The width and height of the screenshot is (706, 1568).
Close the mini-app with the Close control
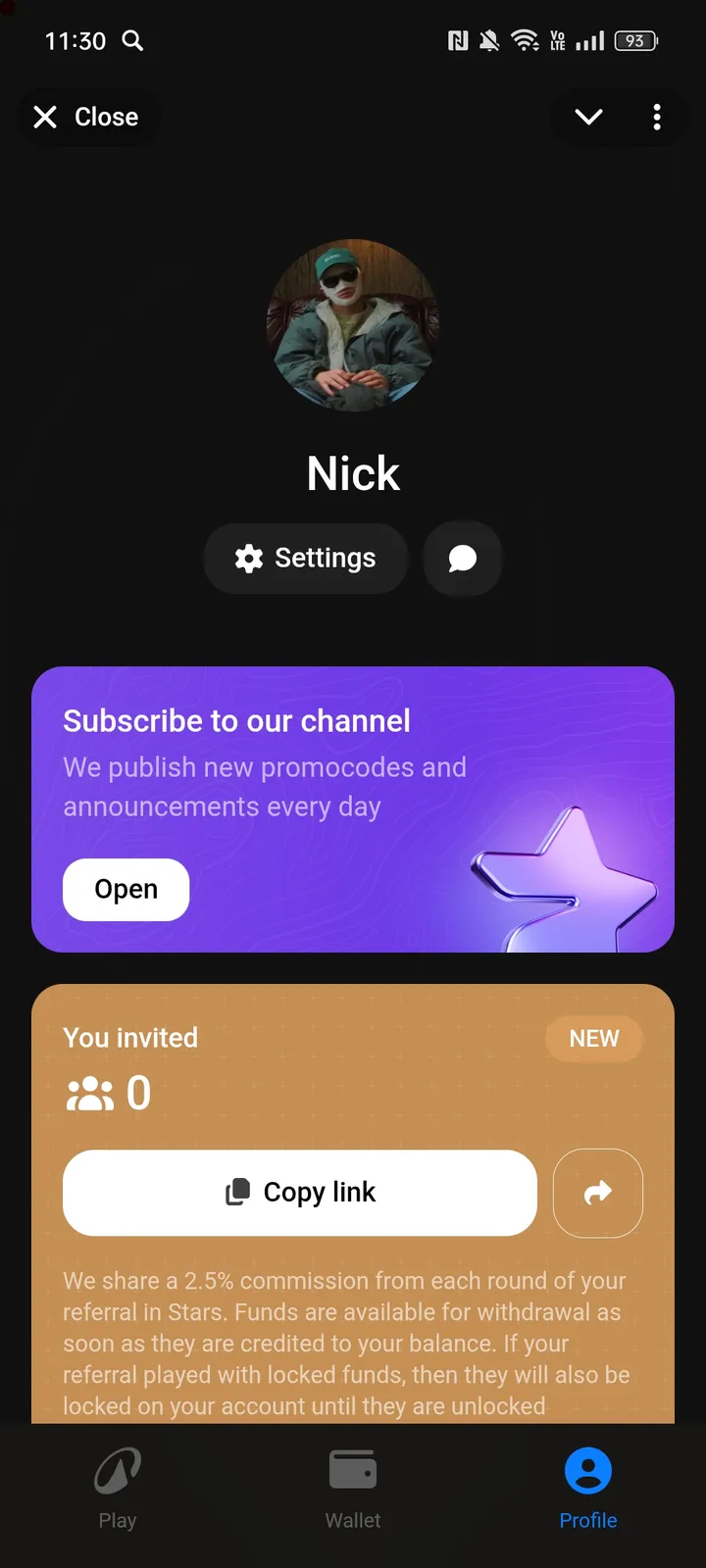pyautogui.click(x=87, y=117)
